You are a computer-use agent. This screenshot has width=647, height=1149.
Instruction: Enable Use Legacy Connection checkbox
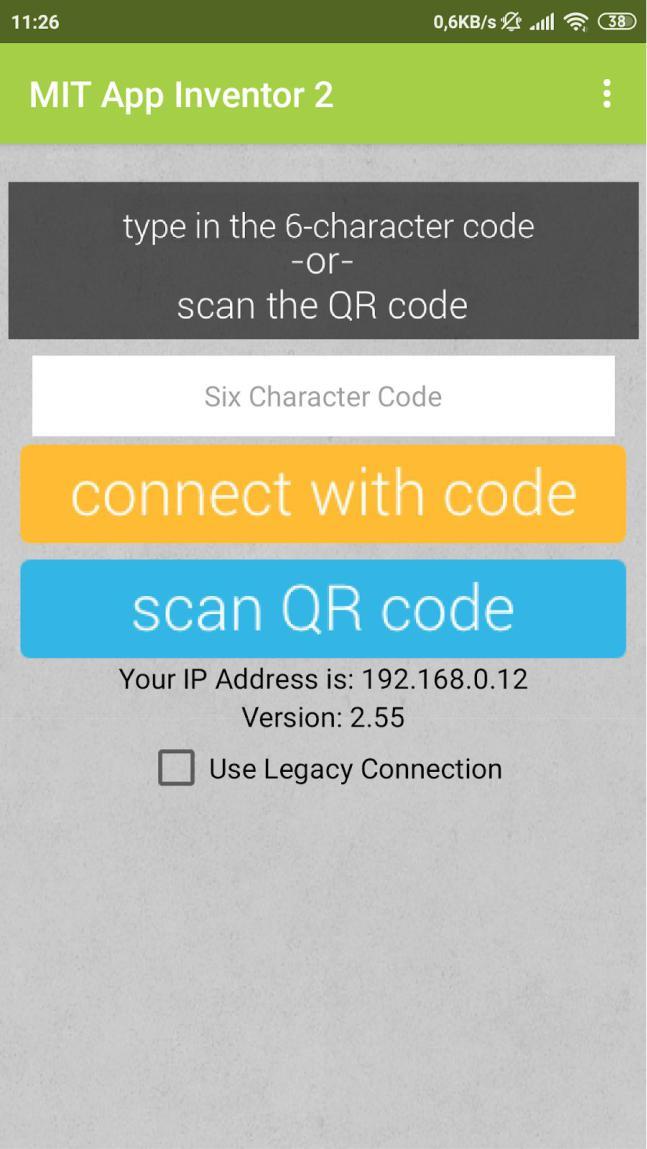(x=177, y=768)
